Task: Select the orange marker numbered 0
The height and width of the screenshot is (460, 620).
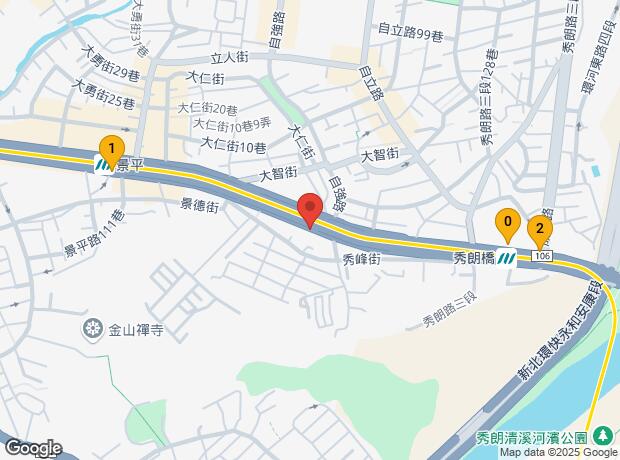Action: pos(508,221)
